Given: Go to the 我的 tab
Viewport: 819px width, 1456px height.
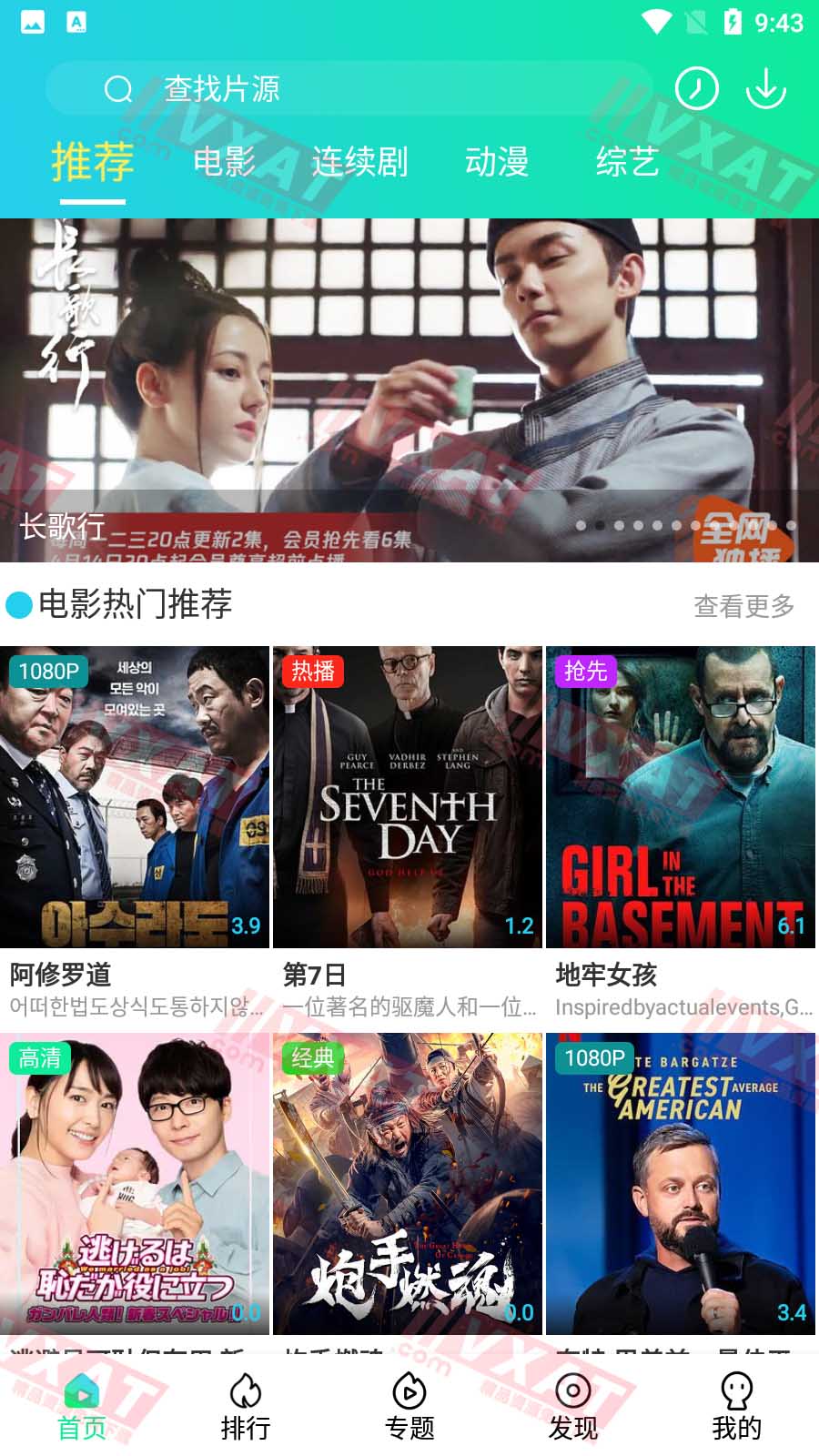Looking at the screenshot, I should [736, 1407].
